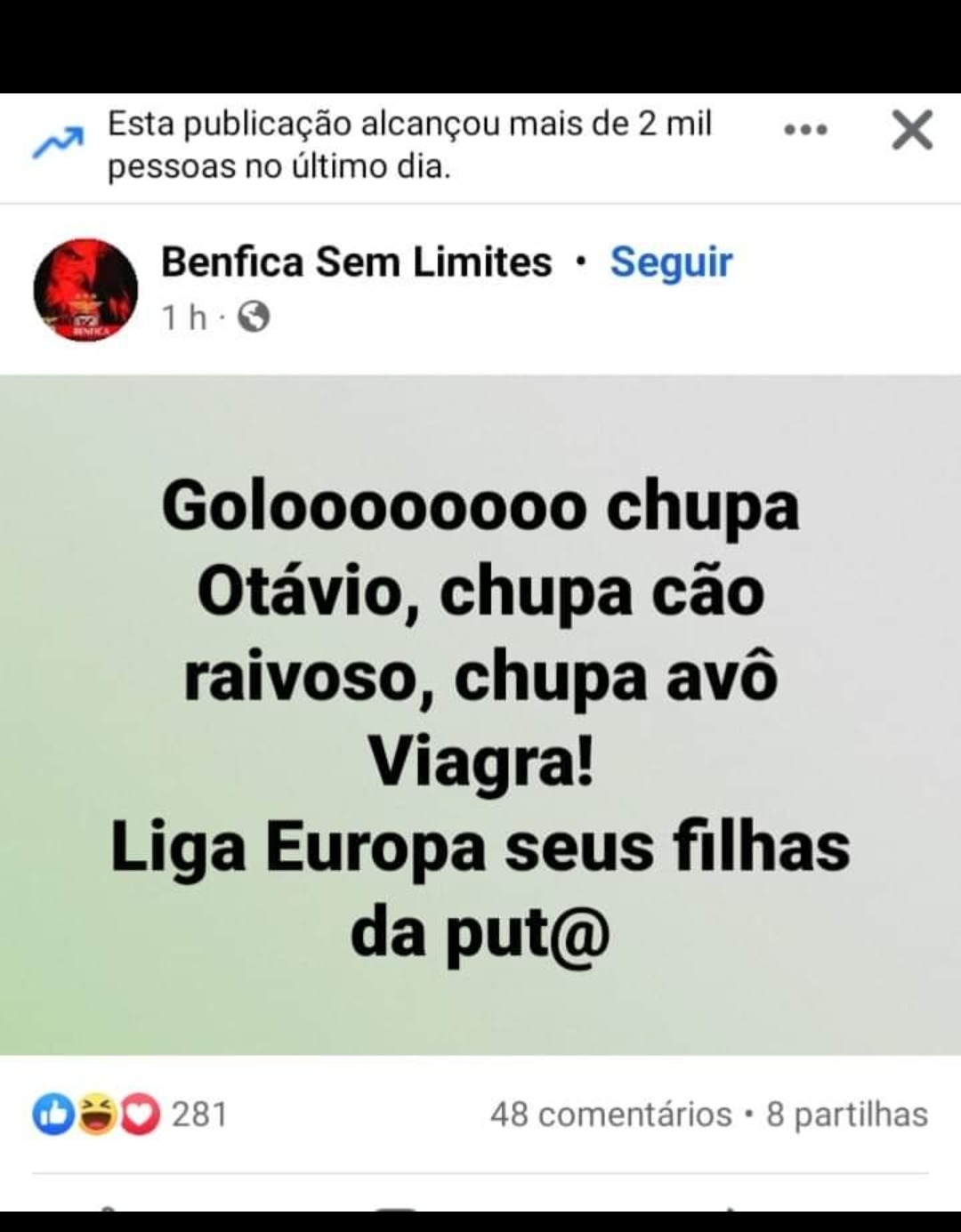Open the text post in full view
961x1232 pixels.
coord(480,715)
